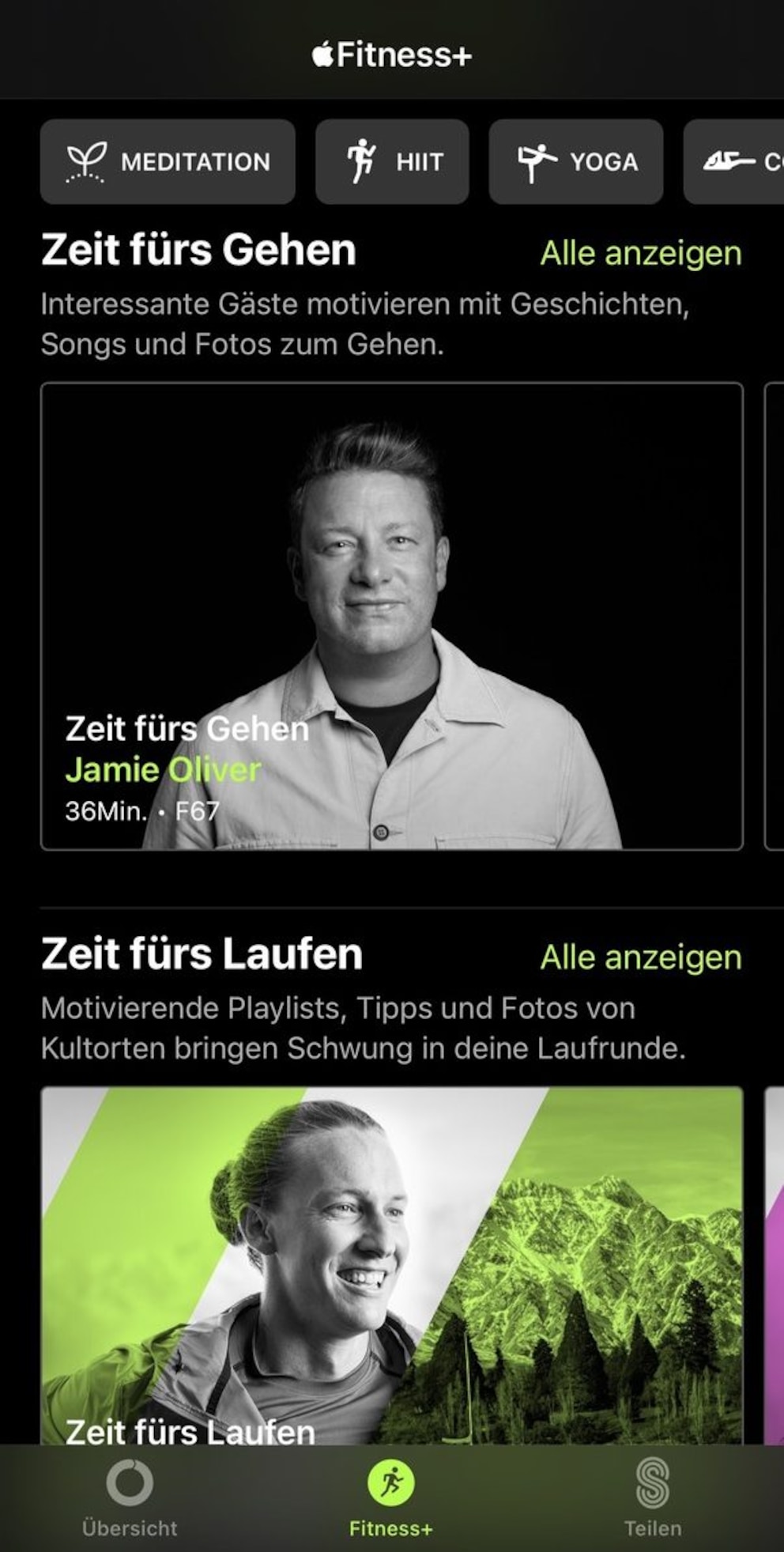This screenshot has height=1552, width=784.
Task: Show all Zeit fürs Gehen episodes
Action: click(x=640, y=254)
